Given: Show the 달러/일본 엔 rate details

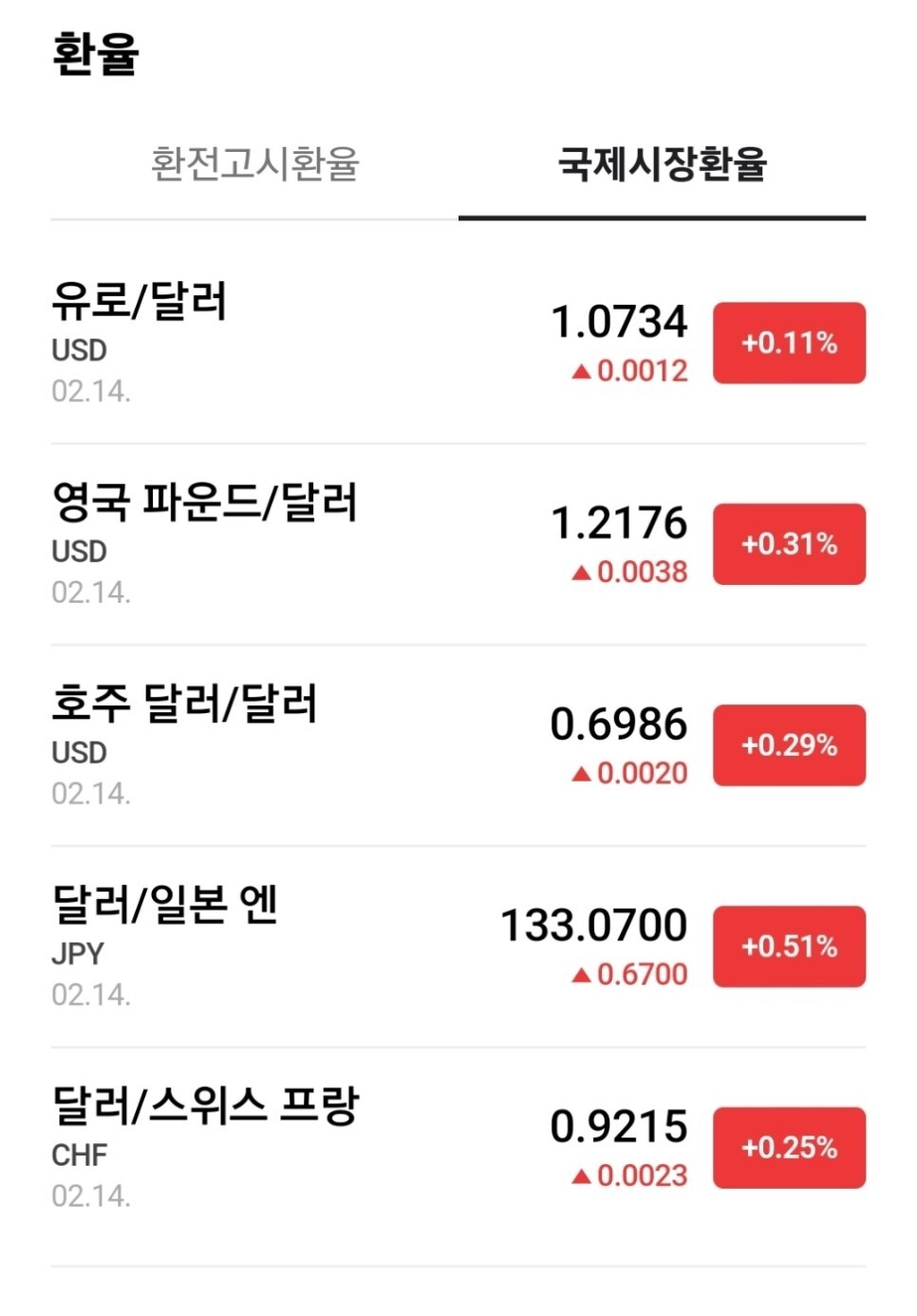Looking at the screenshot, I should [164, 906].
